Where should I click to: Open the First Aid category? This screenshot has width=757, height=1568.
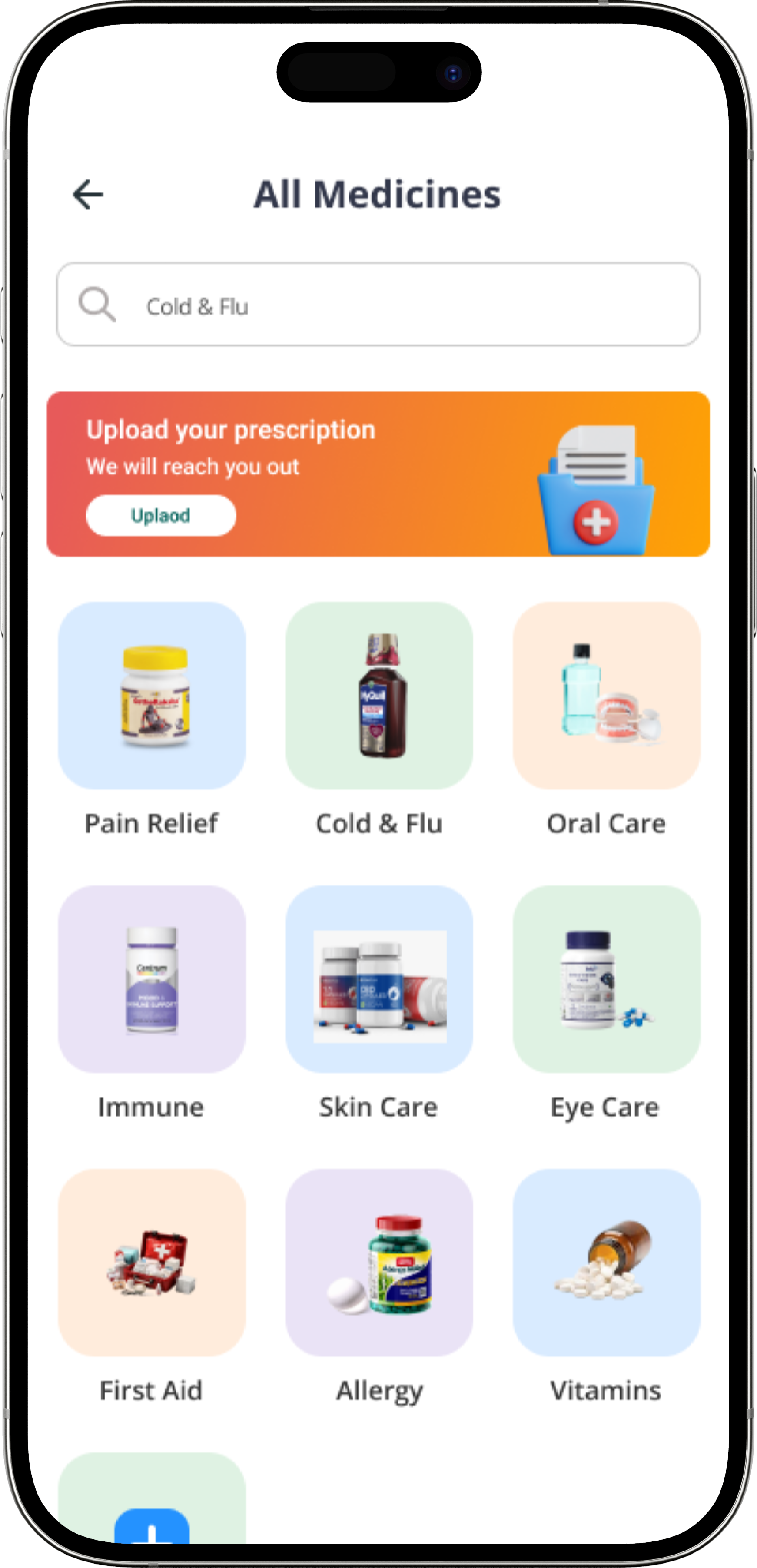click(x=152, y=1263)
